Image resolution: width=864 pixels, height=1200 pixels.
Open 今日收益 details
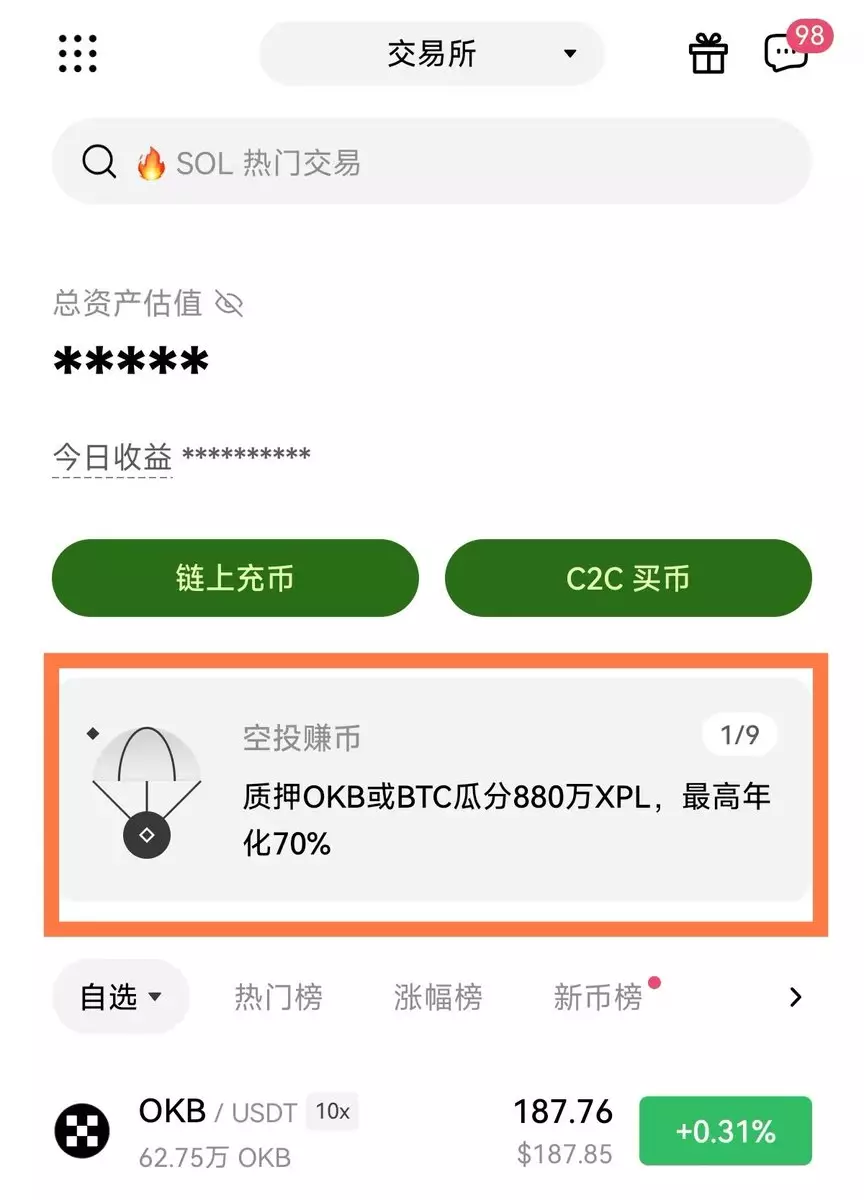[112, 457]
